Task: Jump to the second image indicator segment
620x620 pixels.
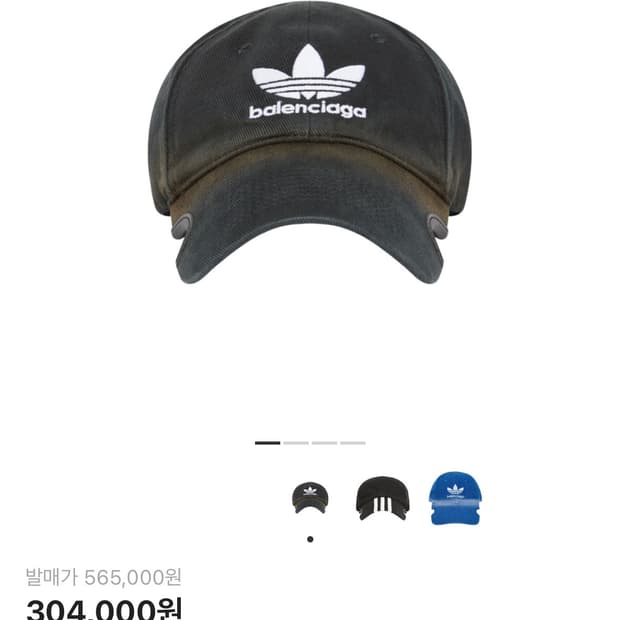Action: click(x=296, y=442)
